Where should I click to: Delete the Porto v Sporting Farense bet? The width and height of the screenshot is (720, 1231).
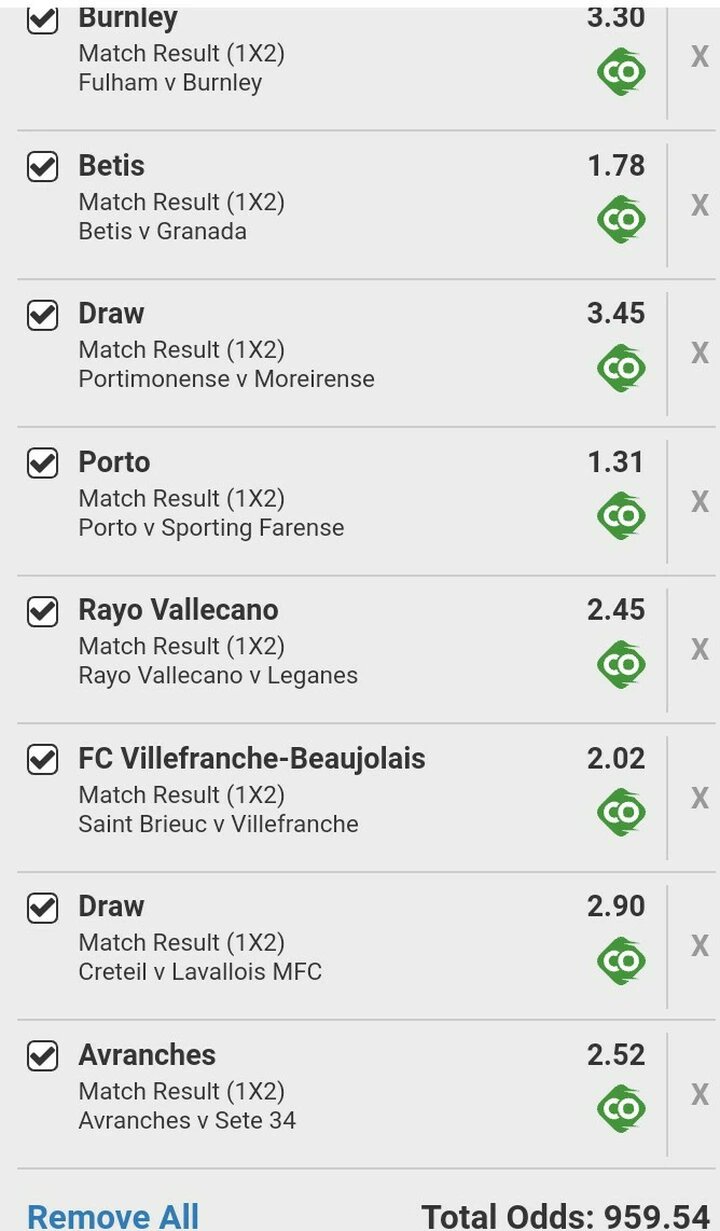[699, 501]
